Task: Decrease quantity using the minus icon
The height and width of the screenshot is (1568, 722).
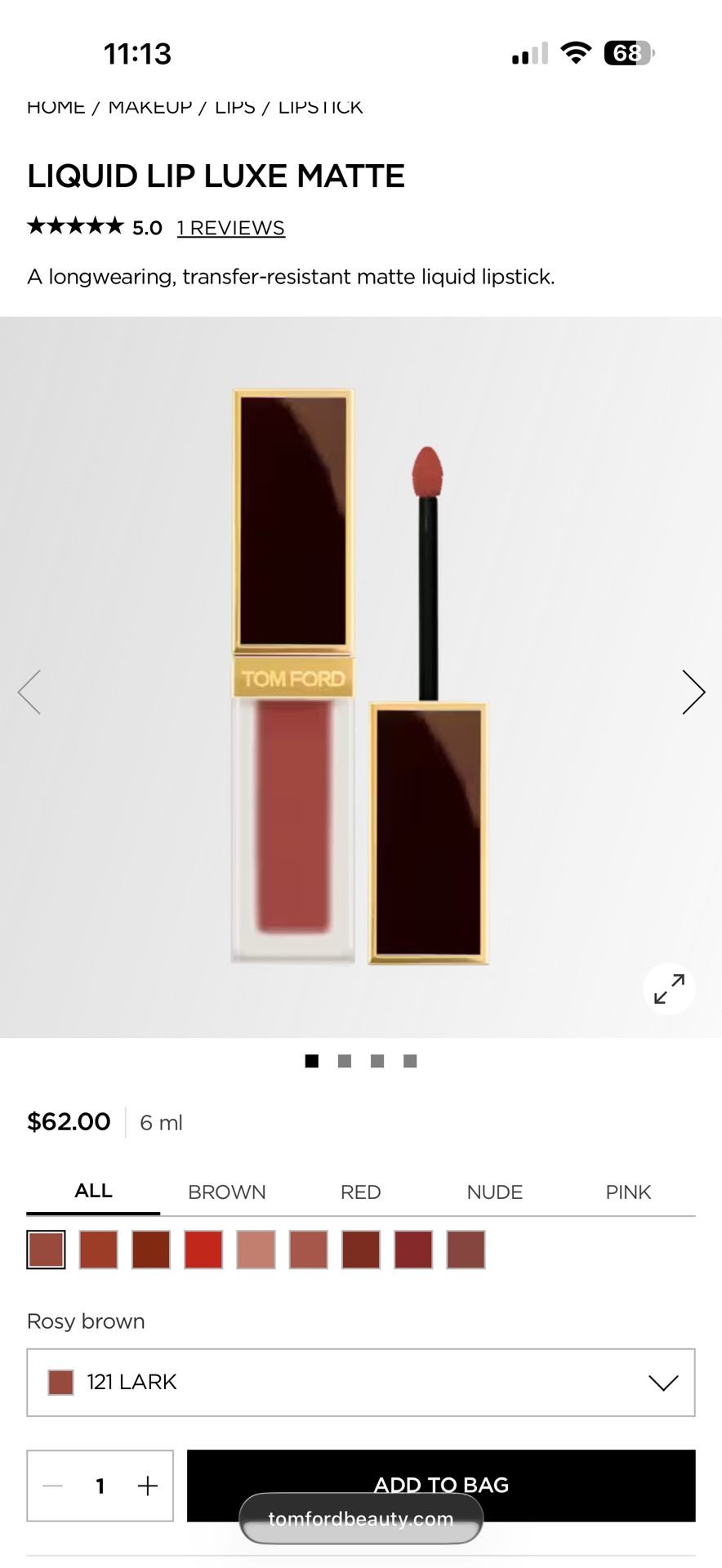Action: tap(52, 1486)
